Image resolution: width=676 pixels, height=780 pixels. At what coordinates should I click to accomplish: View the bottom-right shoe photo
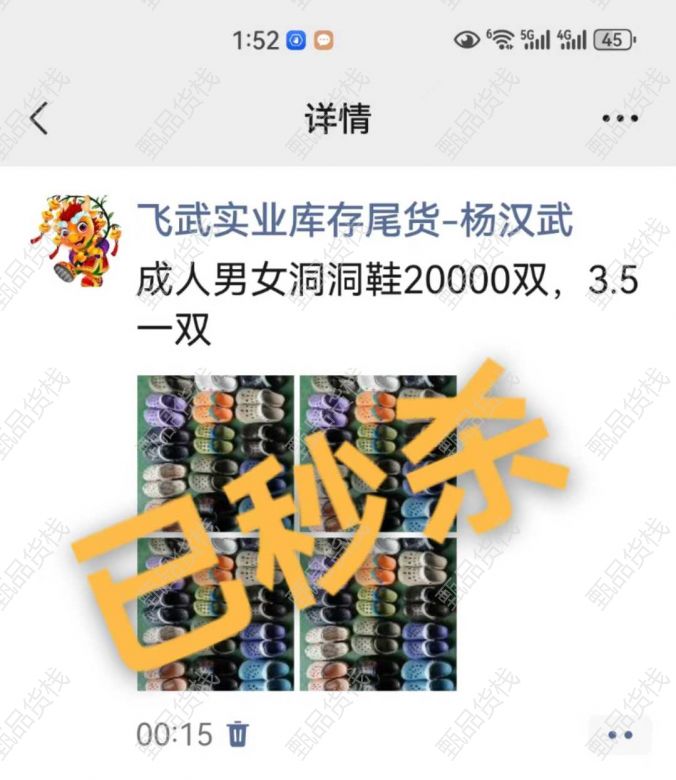point(379,613)
